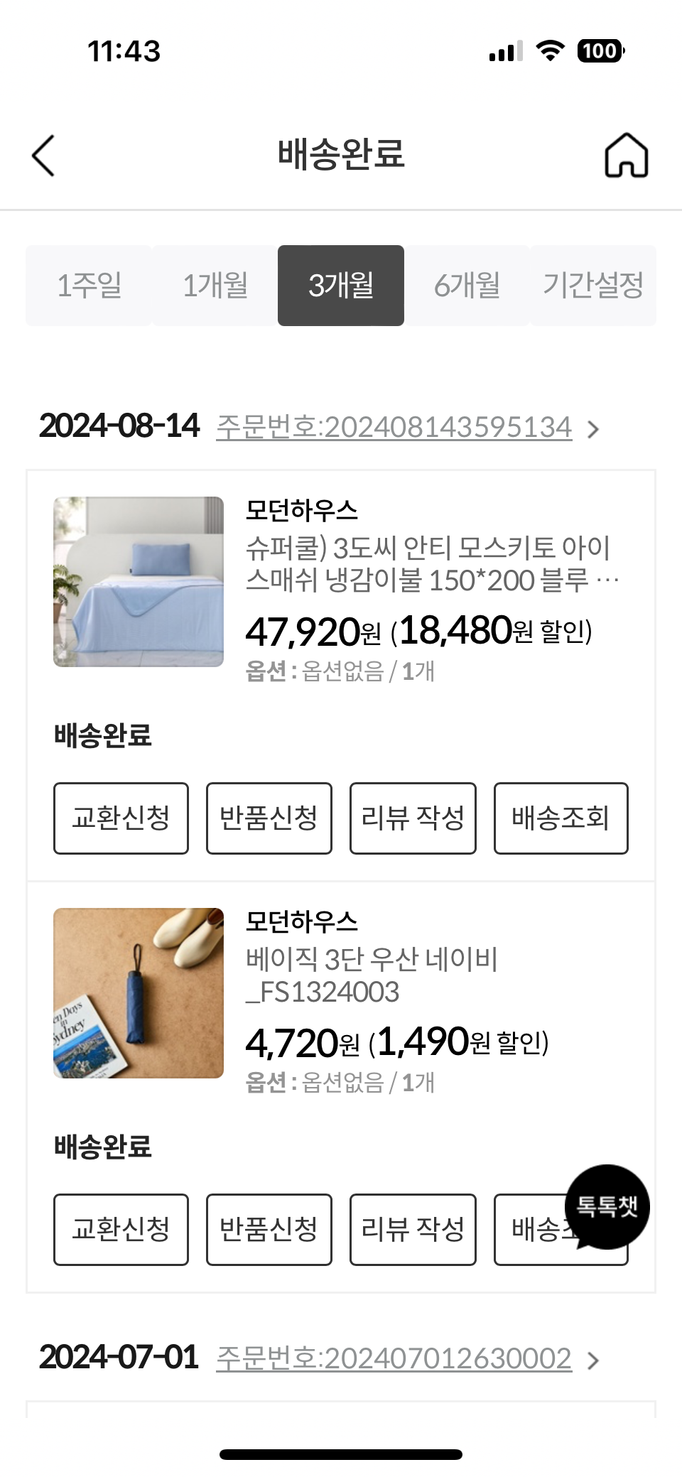Write a review (리뷰 작성) for cooling blanket
Viewport: 682px width, 1477px height.
tap(413, 818)
